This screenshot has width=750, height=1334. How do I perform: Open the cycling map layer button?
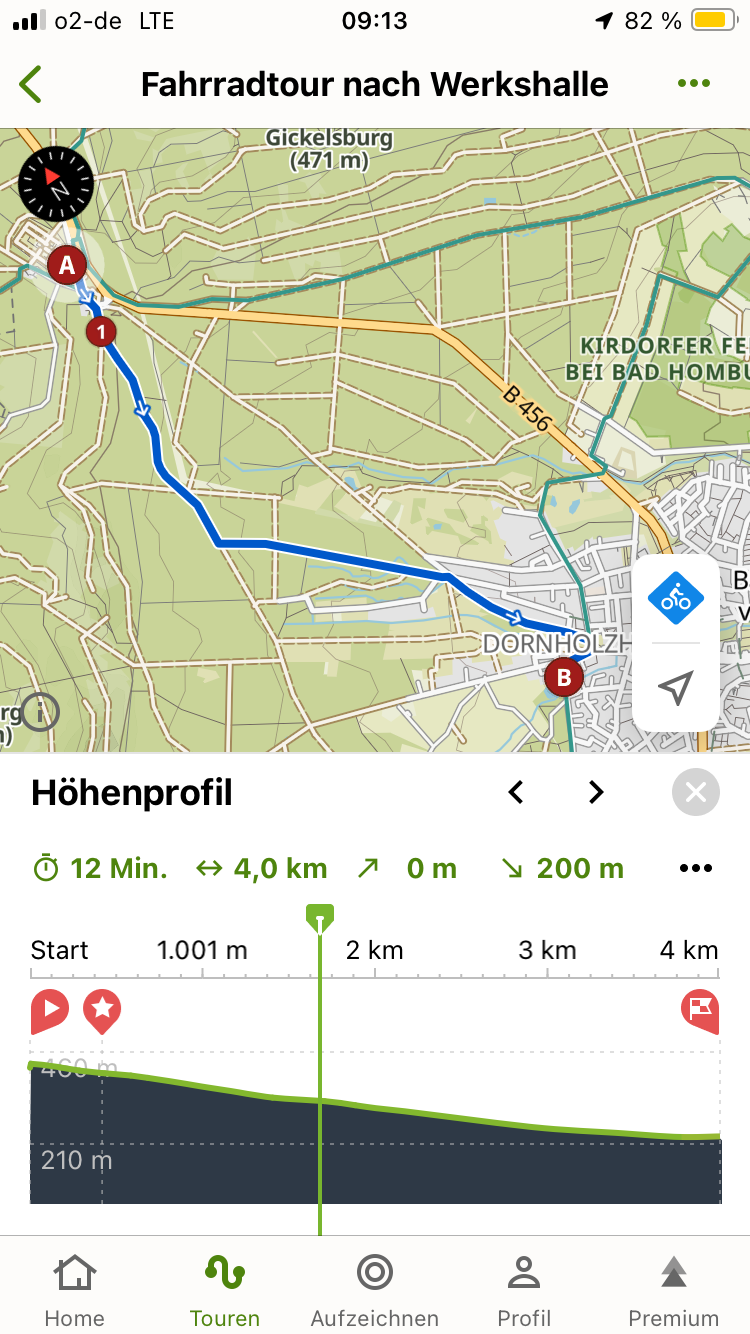pos(676,598)
